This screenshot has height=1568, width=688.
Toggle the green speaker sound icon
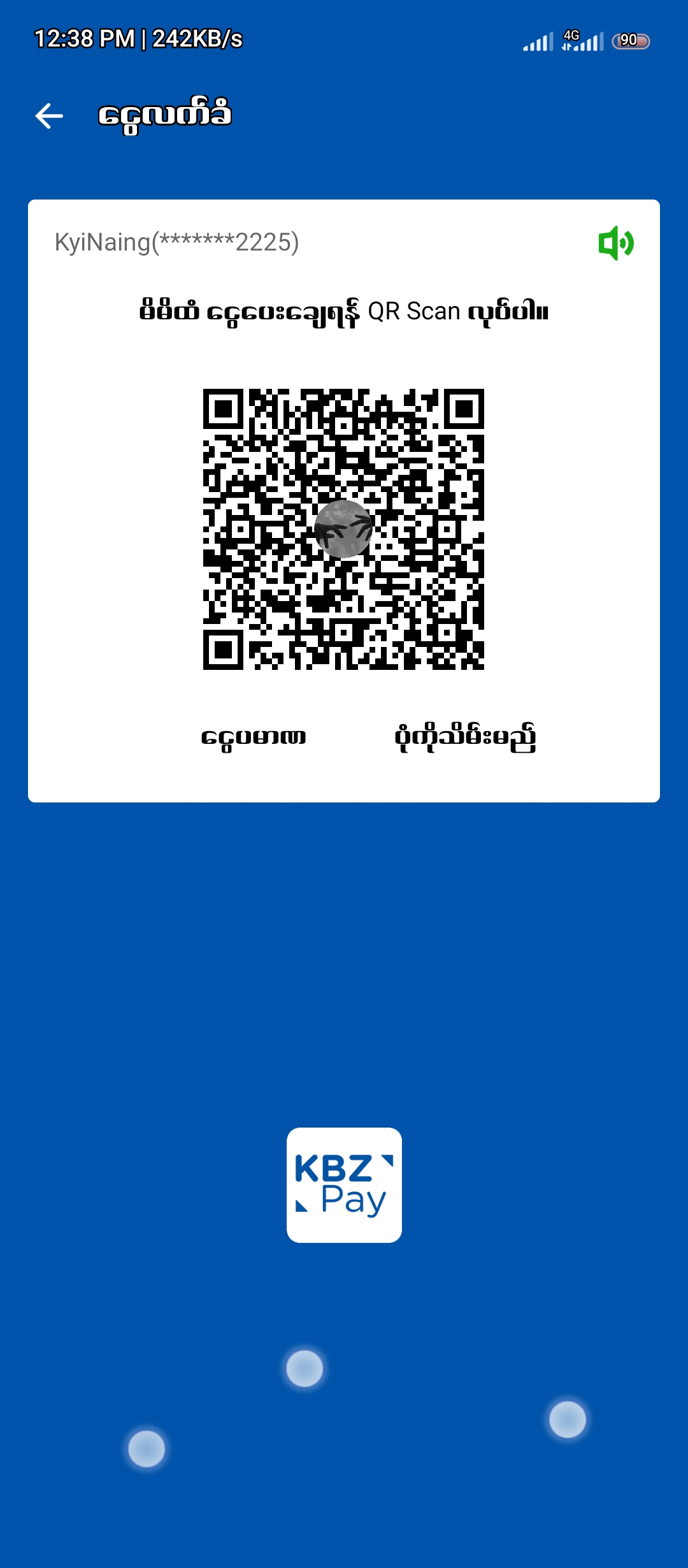[x=615, y=243]
